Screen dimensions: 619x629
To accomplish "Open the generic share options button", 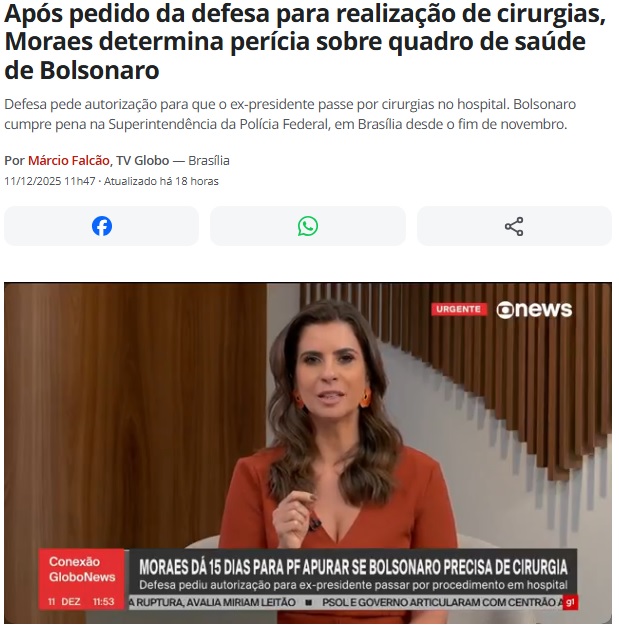I will point(514,226).
